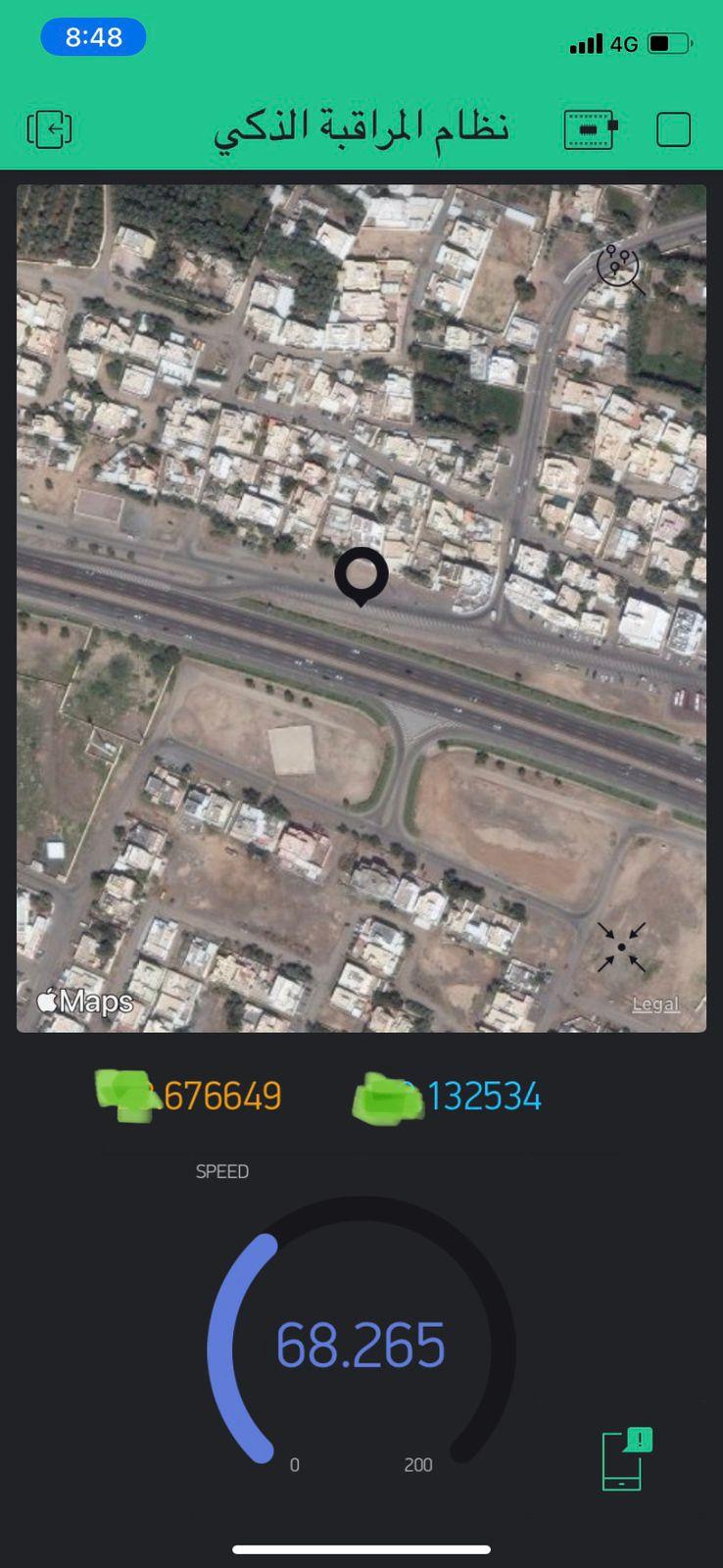Tap the stop project square button
The width and height of the screenshot is (723, 1568).
(673, 128)
